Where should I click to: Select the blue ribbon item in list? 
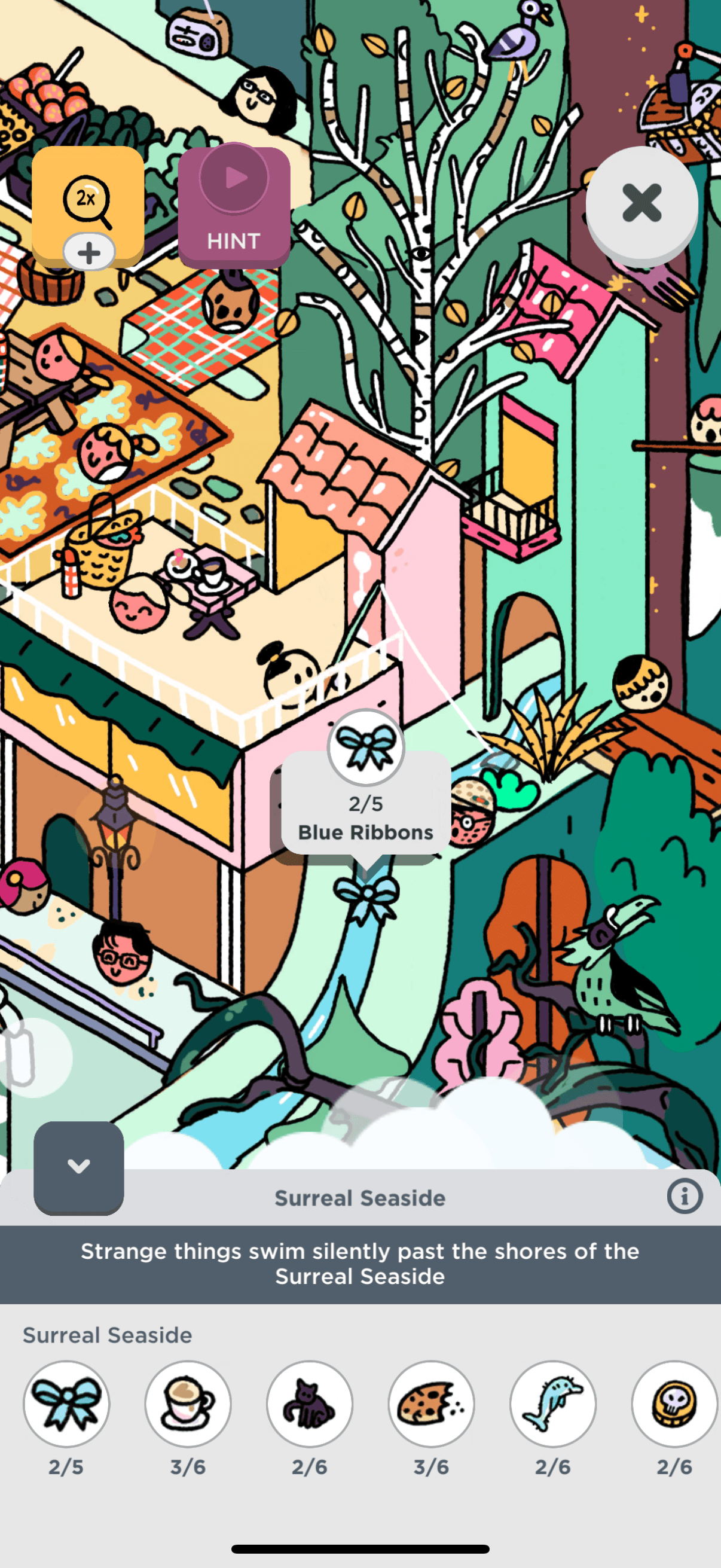tap(66, 1404)
